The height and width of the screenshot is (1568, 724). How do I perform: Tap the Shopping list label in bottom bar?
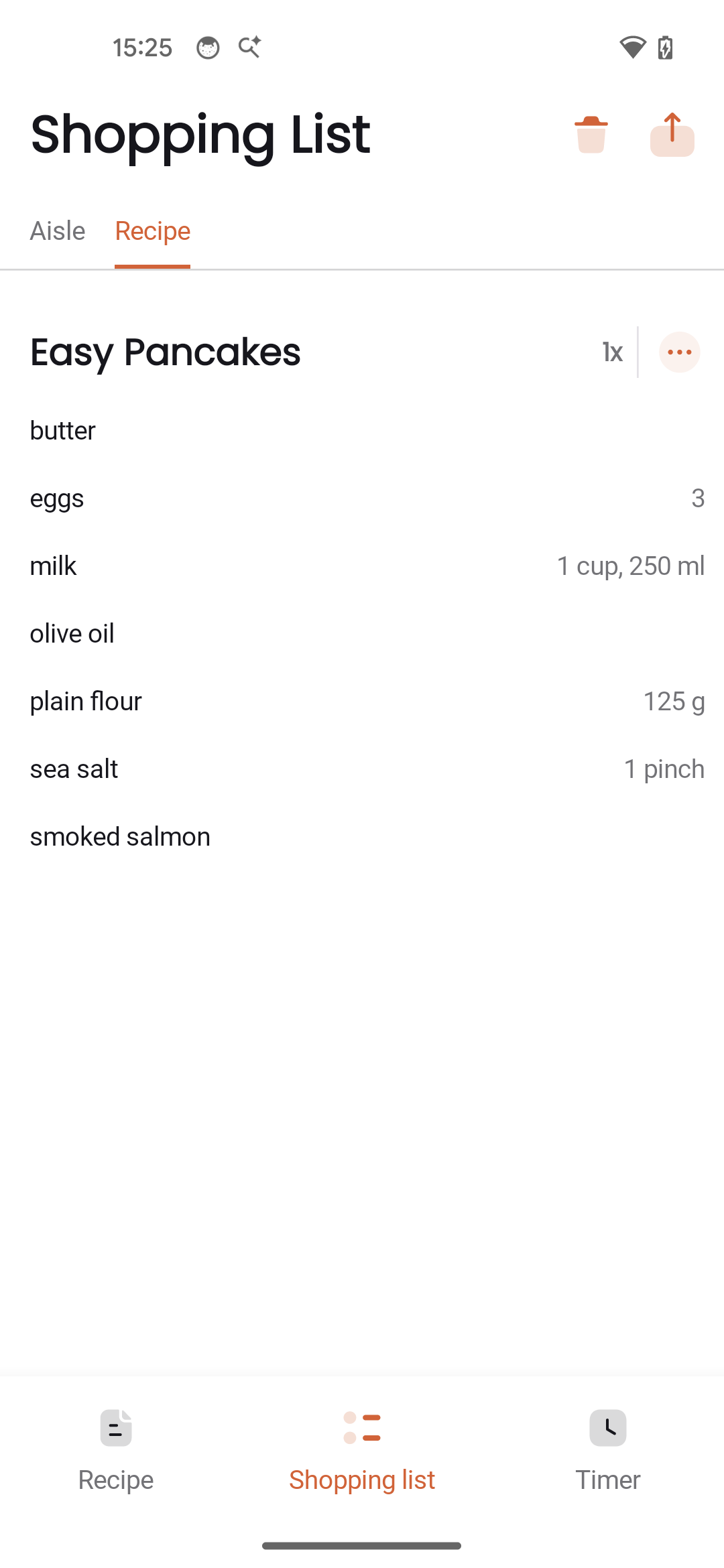(362, 1480)
